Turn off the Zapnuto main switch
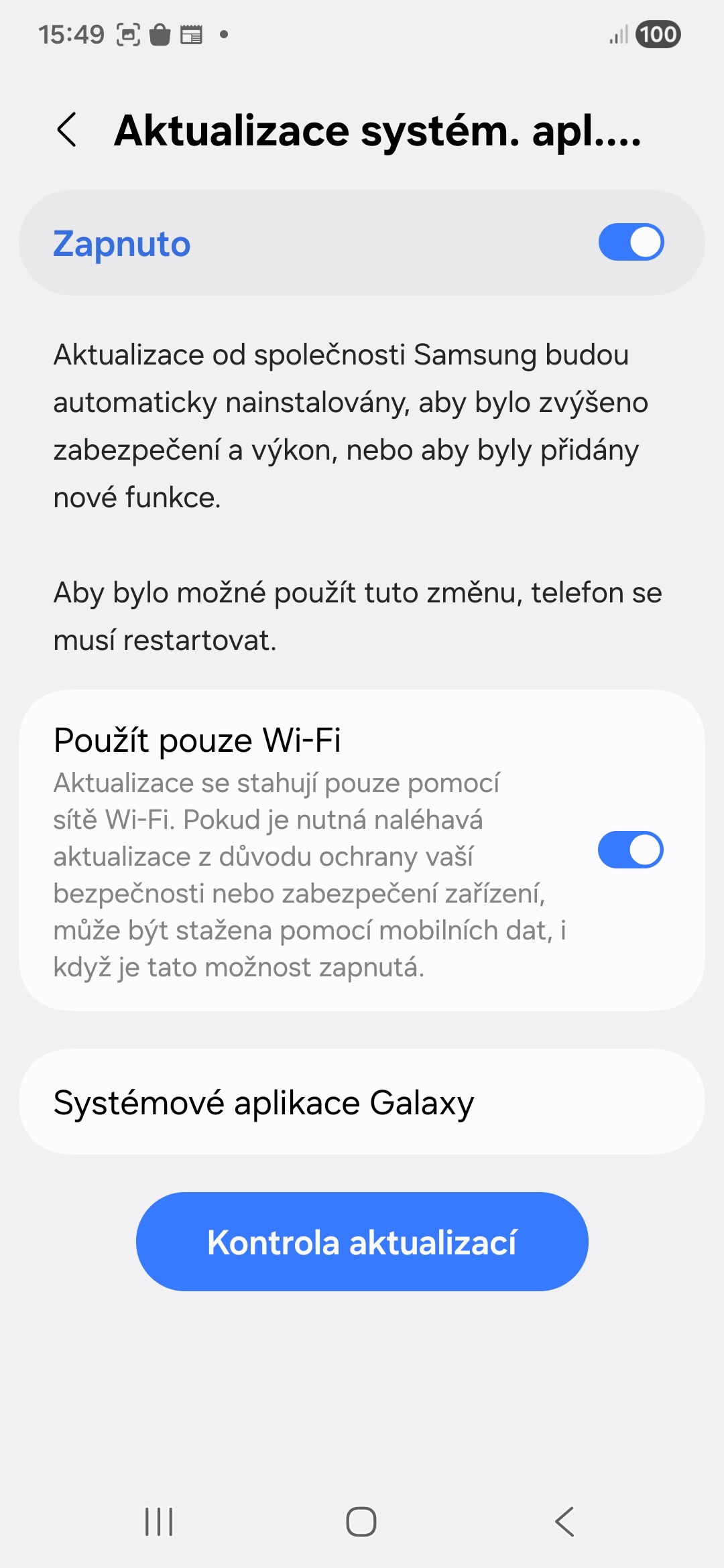Image resolution: width=724 pixels, height=1568 pixels. click(x=631, y=243)
